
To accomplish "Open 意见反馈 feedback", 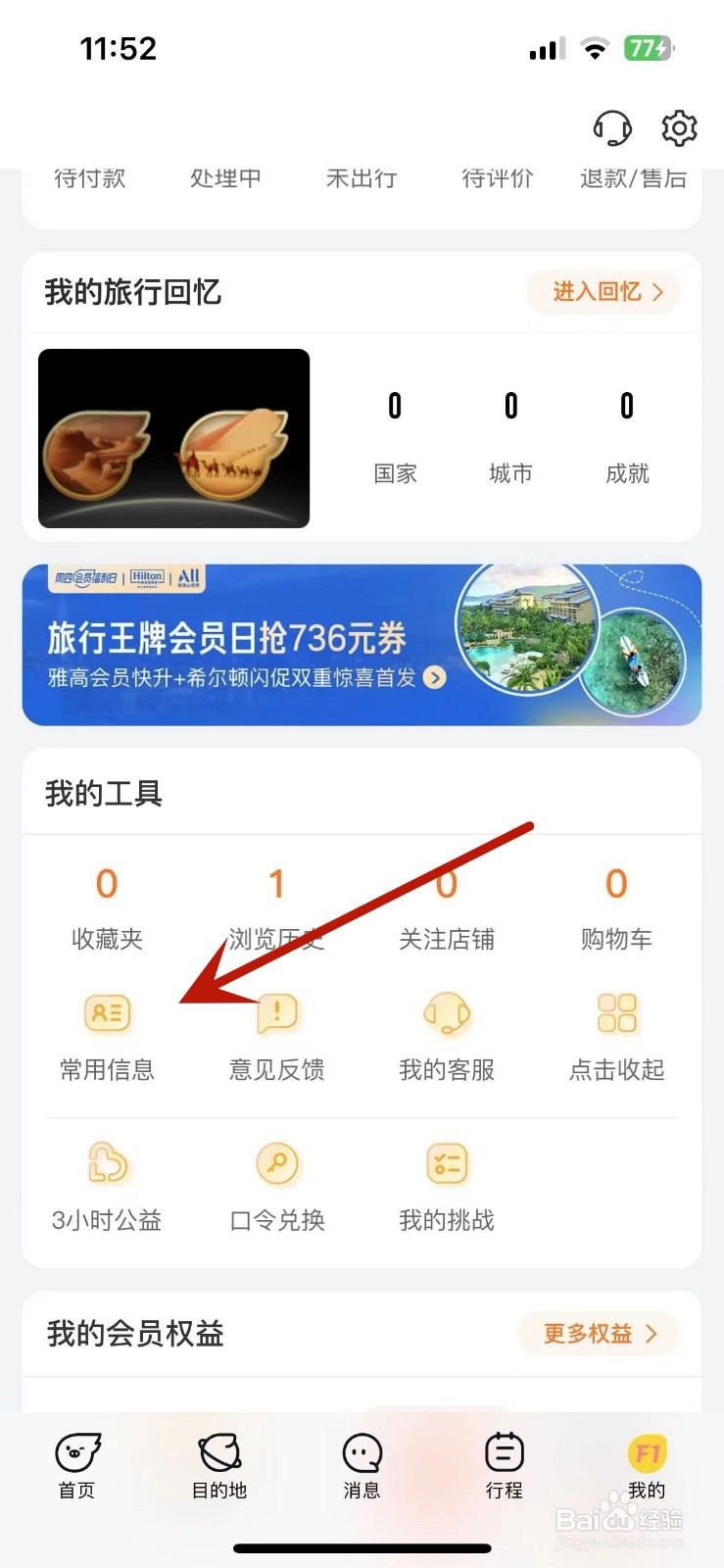I will [x=277, y=1037].
